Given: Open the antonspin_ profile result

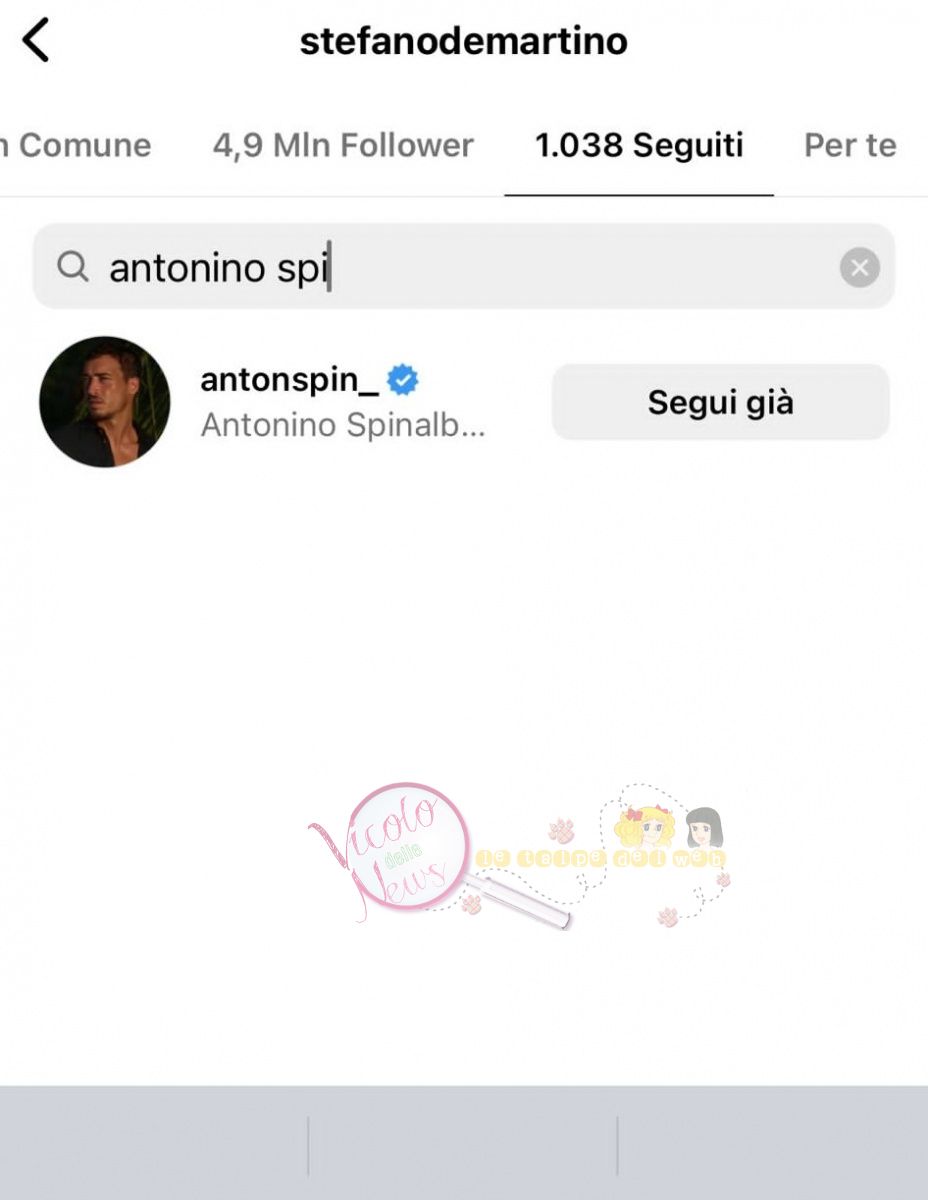Looking at the screenshot, I should coord(290,402).
